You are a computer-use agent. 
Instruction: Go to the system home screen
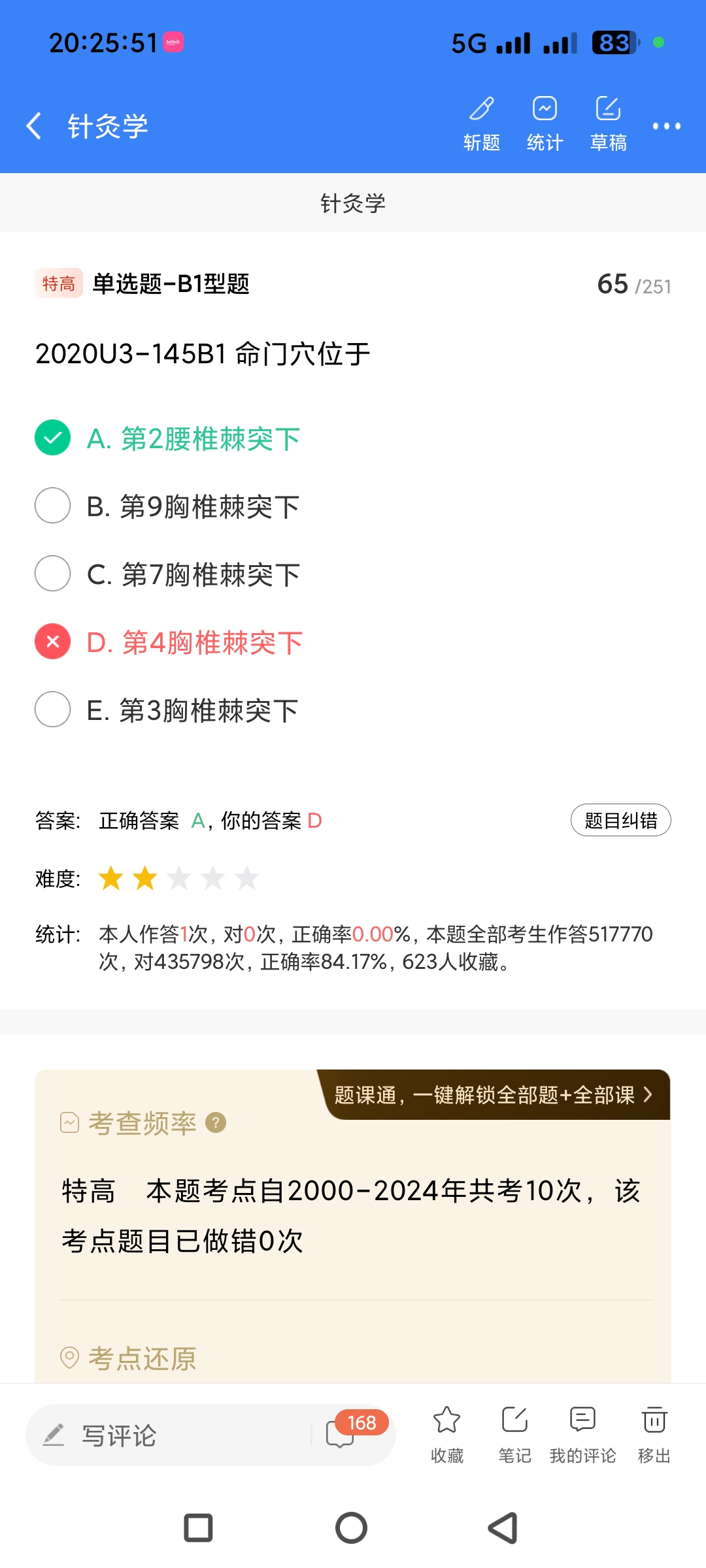coord(351,1528)
